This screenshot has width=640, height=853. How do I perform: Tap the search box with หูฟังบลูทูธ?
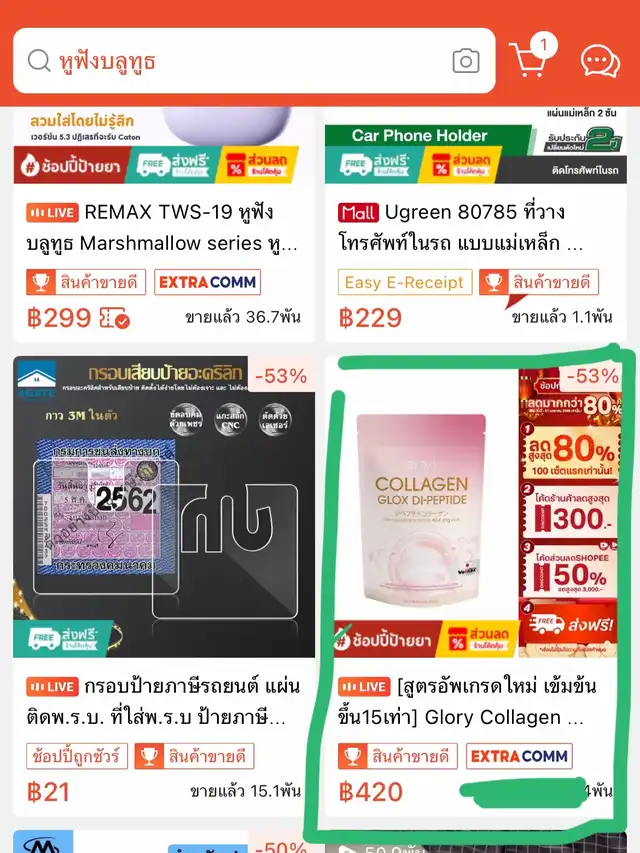[230, 61]
